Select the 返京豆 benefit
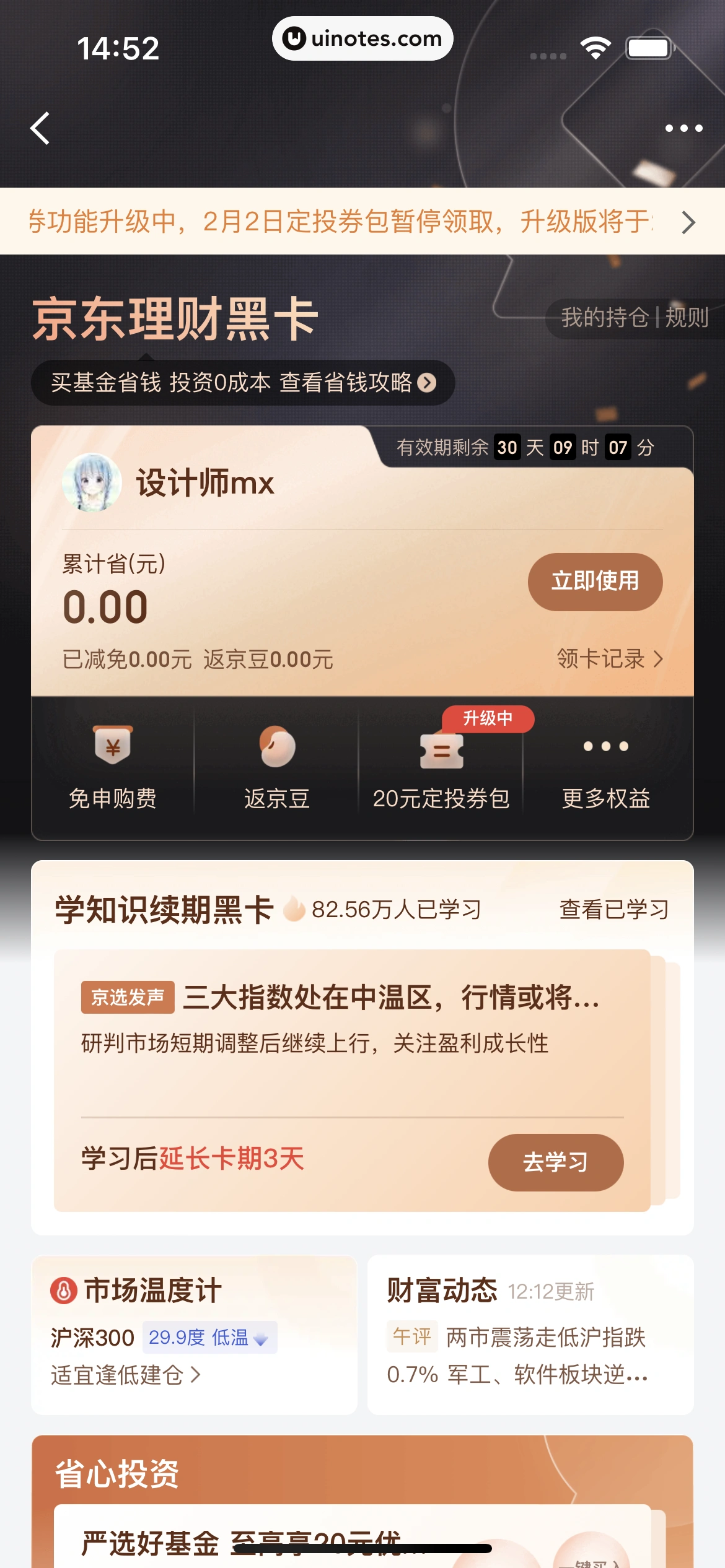 277,768
